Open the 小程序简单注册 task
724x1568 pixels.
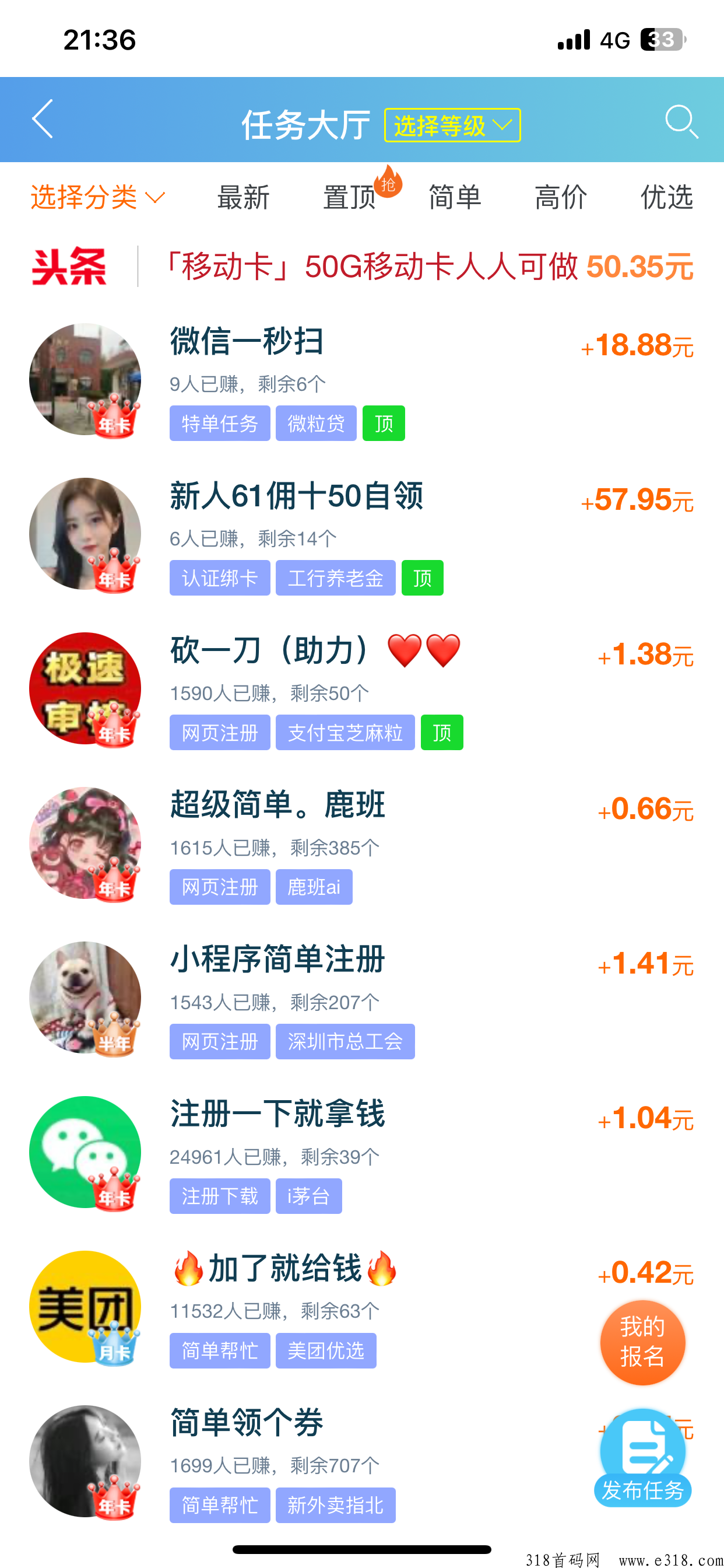tap(362, 999)
